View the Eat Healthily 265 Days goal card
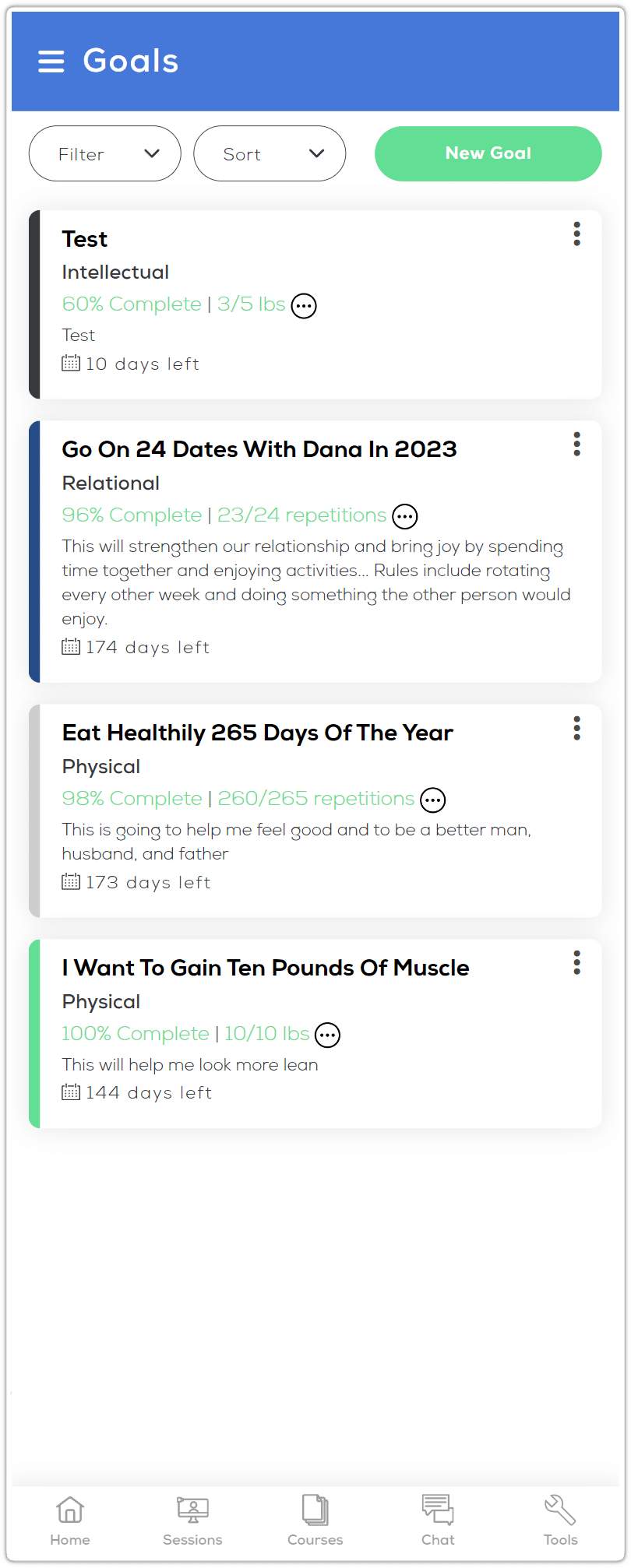Image resolution: width=631 pixels, height=1568 pixels. (258, 733)
